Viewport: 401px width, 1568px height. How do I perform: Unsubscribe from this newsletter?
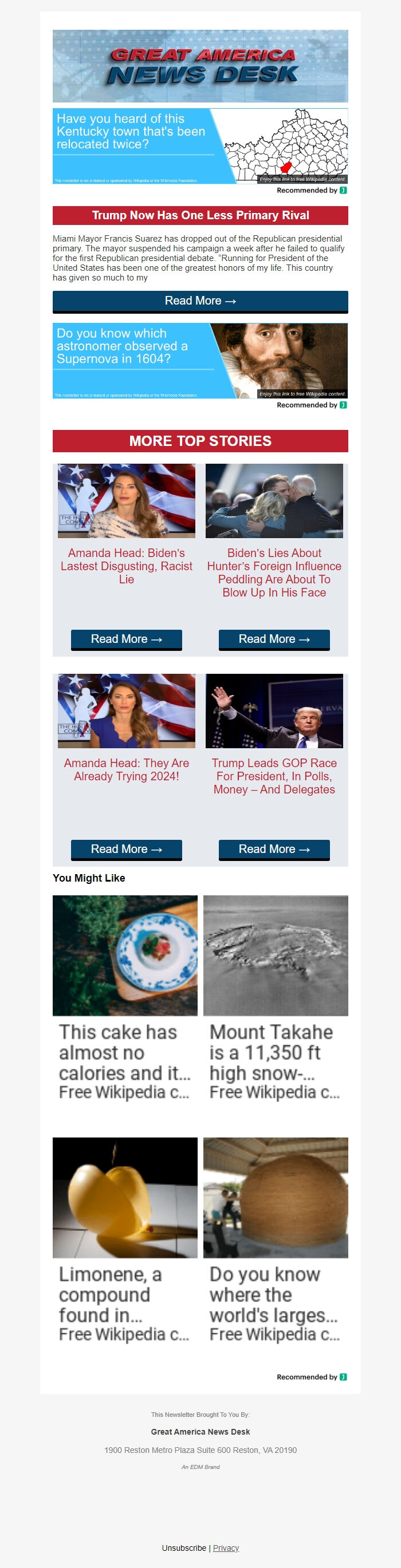[x=183, y=1547]
